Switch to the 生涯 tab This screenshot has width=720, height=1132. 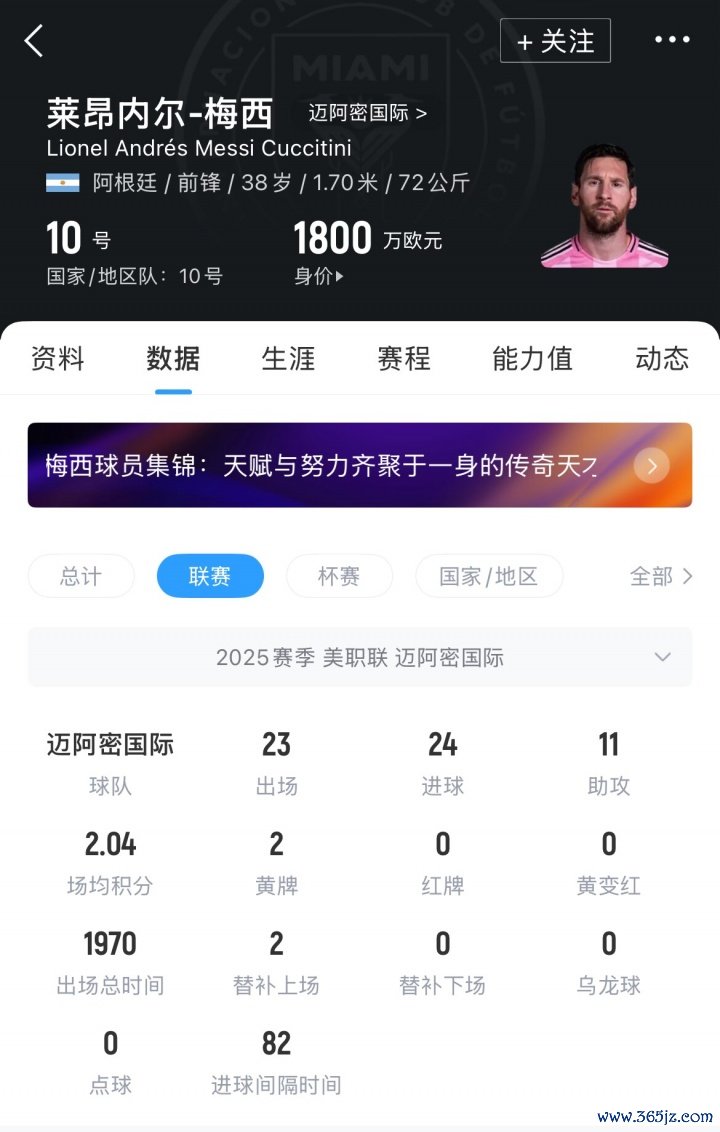click(288, 358)
